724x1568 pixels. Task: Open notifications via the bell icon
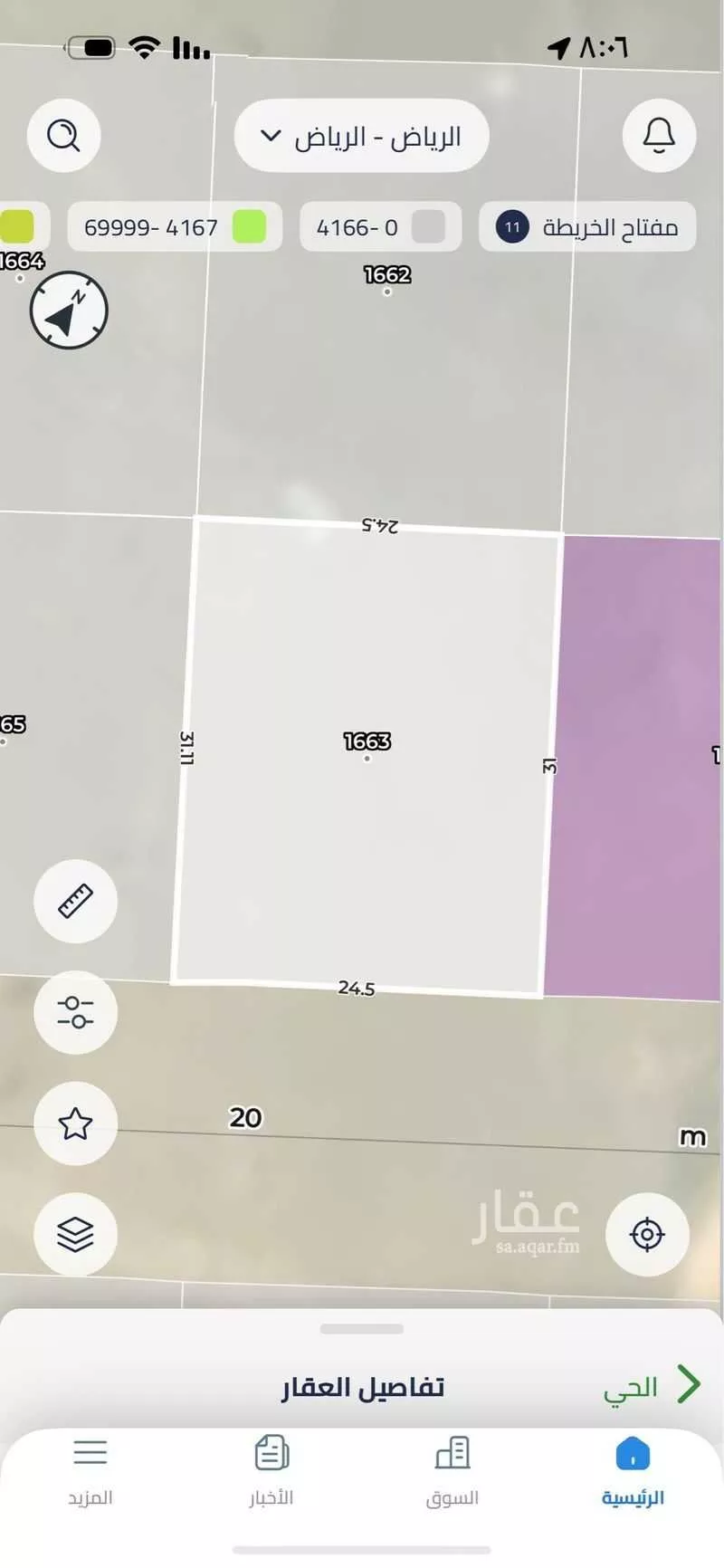tap(659, 136)
